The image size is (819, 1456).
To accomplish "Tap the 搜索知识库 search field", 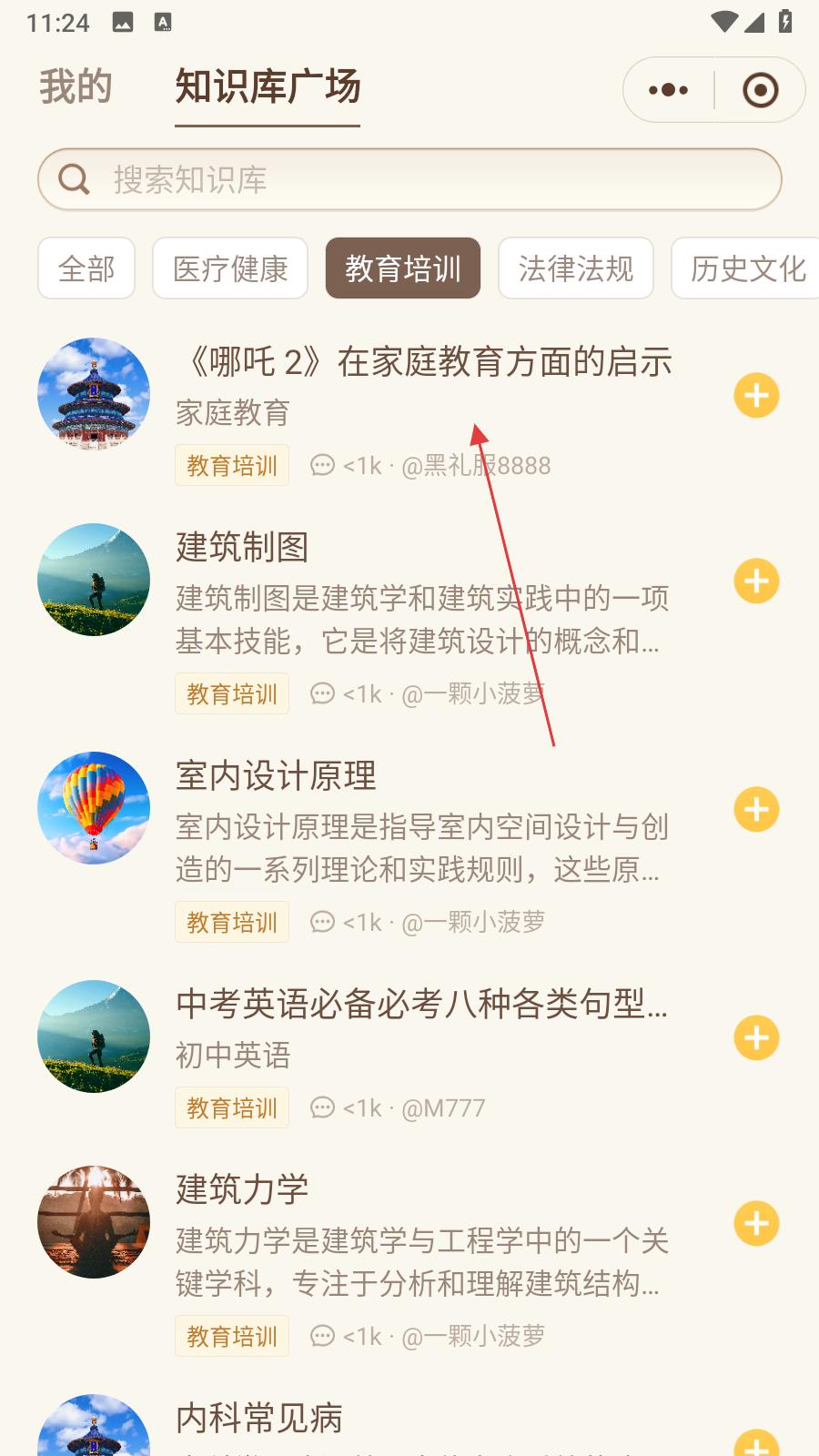I will tap(409, 179).
